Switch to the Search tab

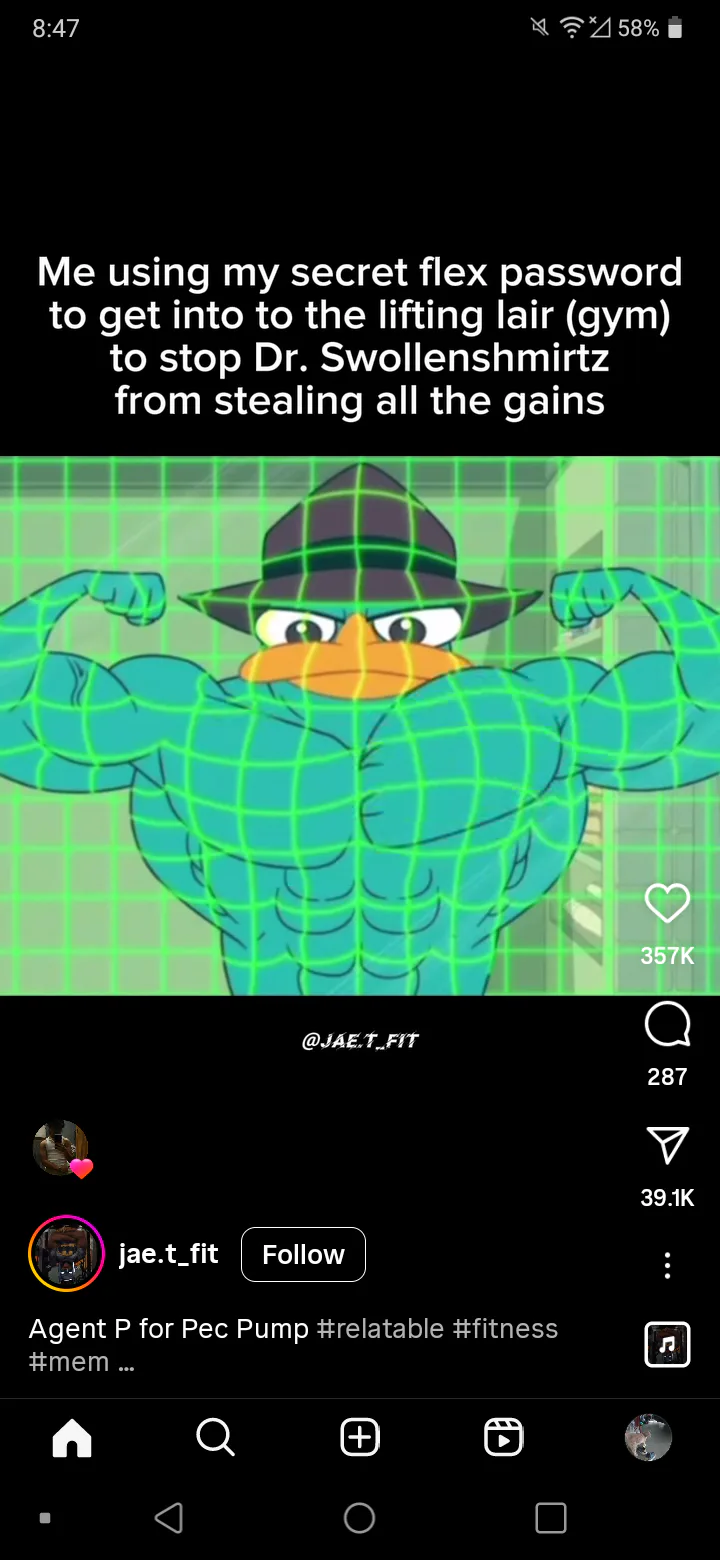(x=215, y=1438)
